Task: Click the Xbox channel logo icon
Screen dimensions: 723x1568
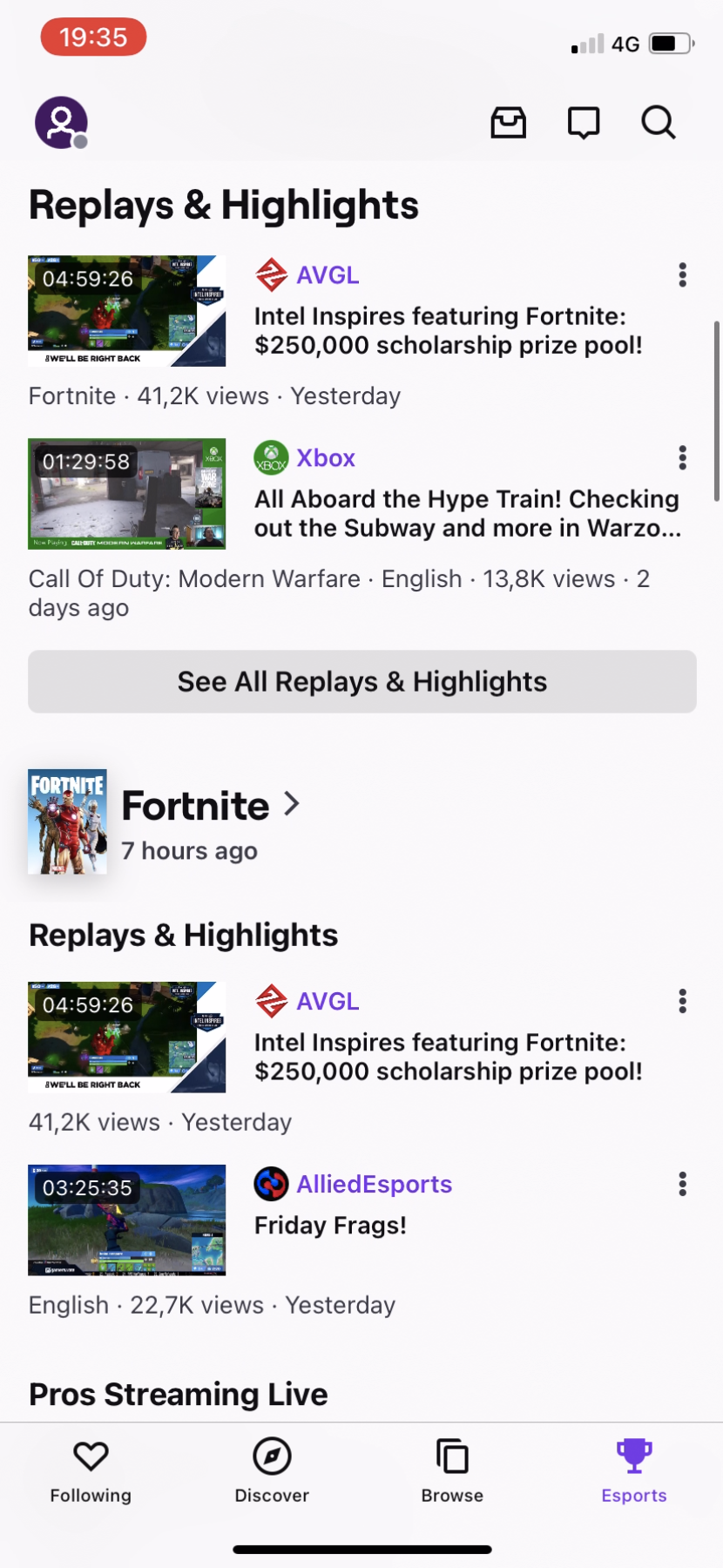Action: tap(270, 456)
